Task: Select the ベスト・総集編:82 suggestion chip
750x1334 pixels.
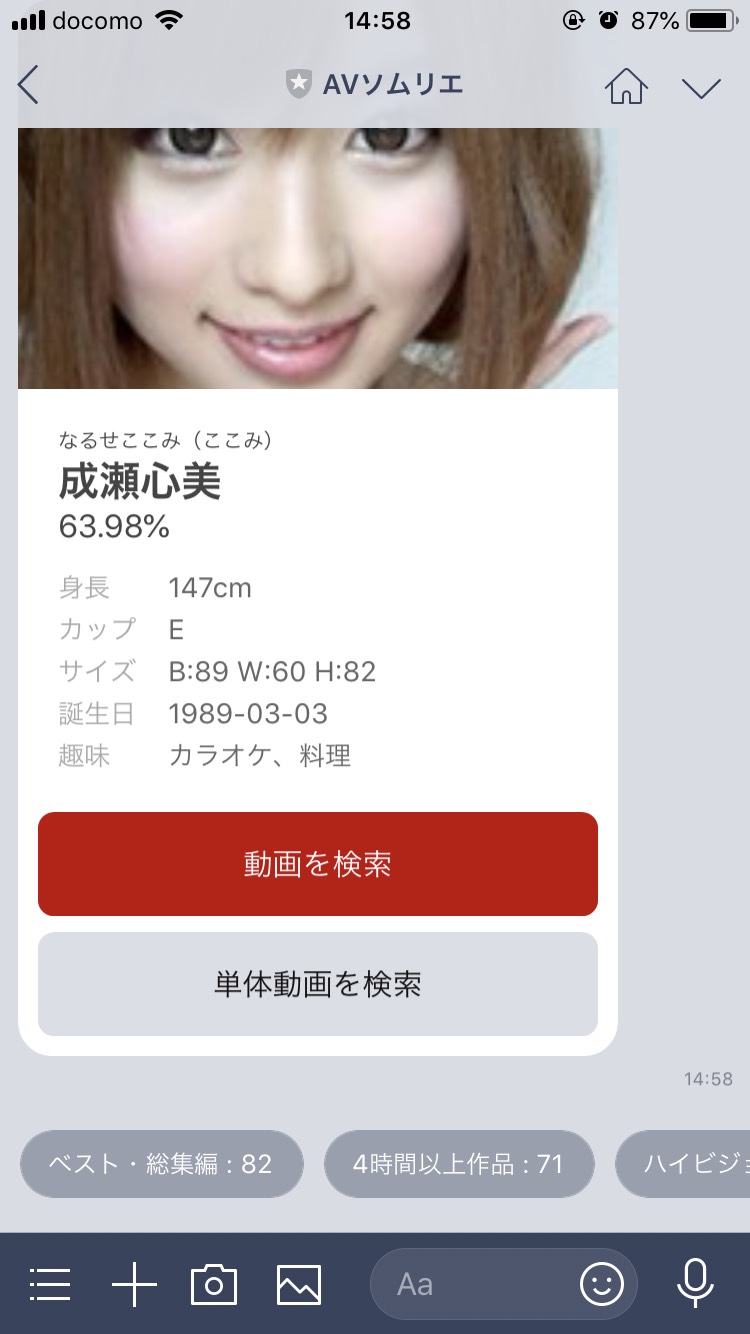Action: pyautogui.click(x=163, y=1163)
